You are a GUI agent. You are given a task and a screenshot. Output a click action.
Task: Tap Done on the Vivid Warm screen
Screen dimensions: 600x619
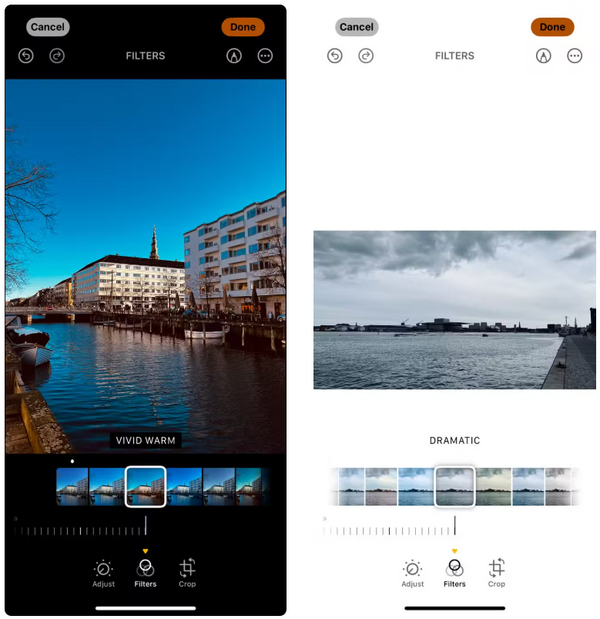point(243,27)
